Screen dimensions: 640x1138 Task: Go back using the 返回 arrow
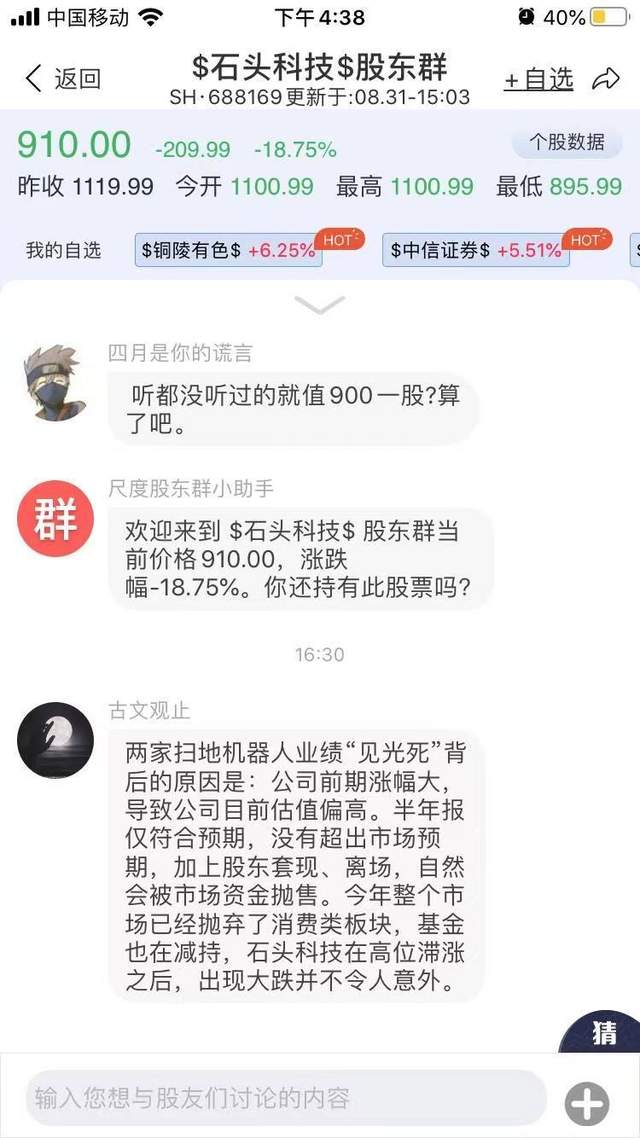[62, 79]
